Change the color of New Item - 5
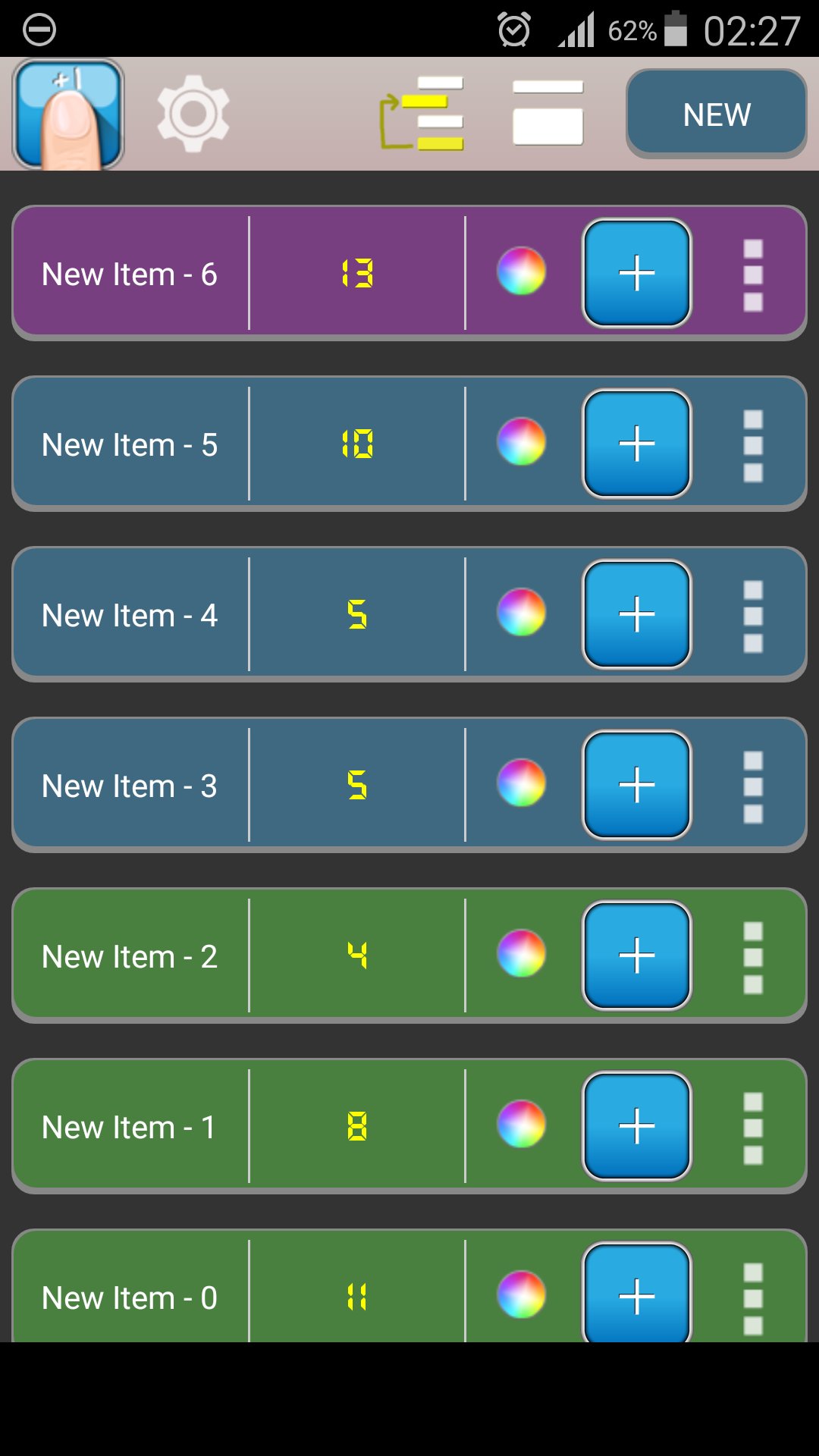The image size is (819, 1456). click(x=521, y=441)
